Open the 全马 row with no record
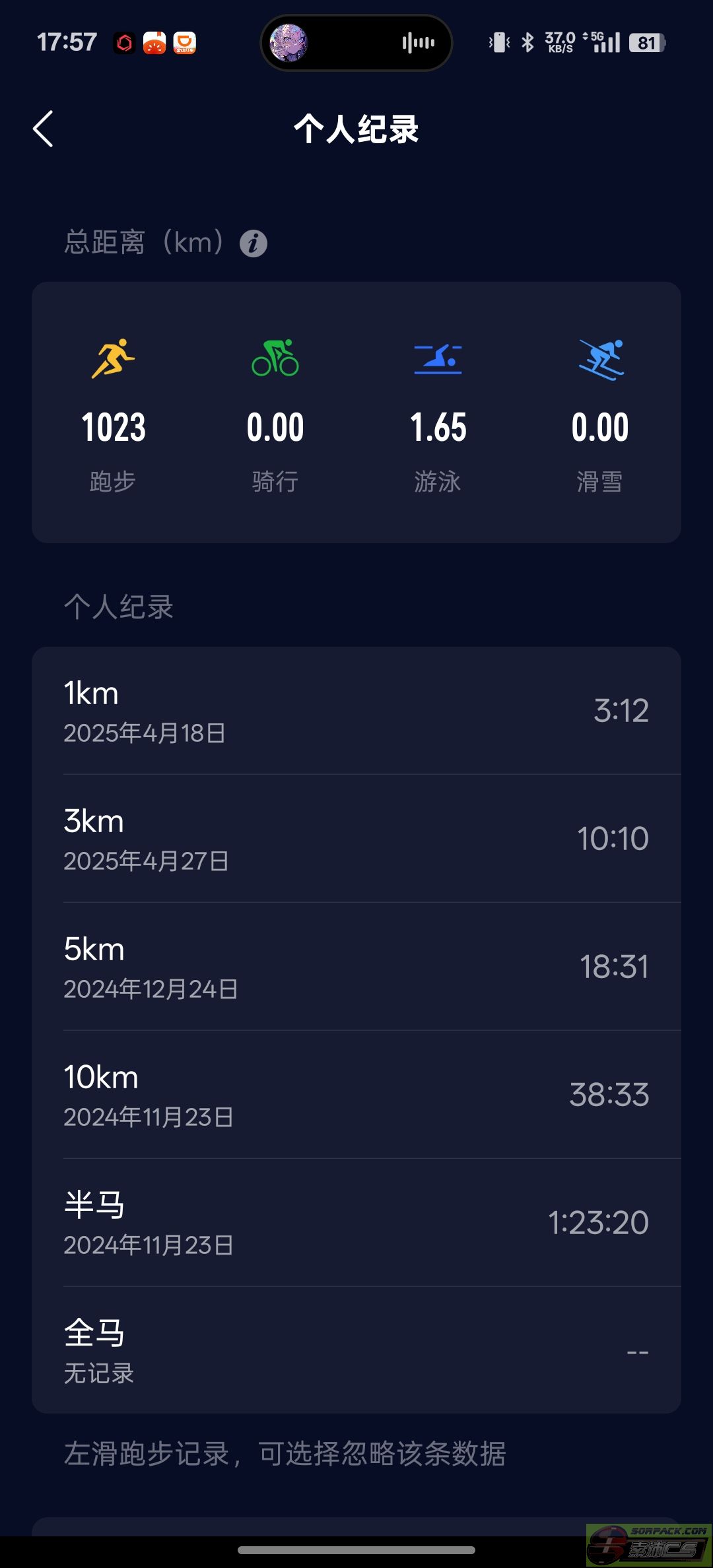 pos(356,1350)
